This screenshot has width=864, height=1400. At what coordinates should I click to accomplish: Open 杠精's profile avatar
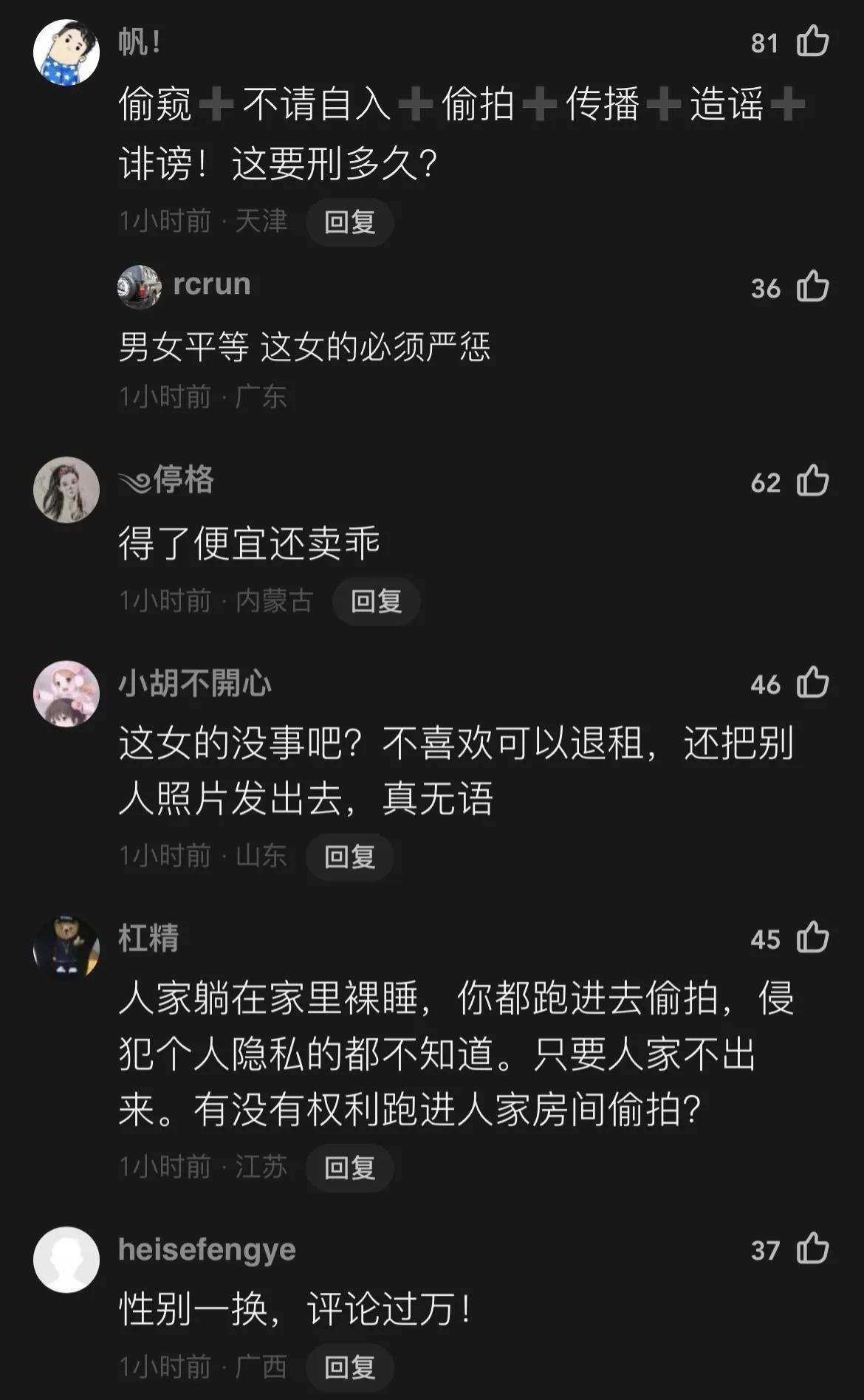coord(66,948)
